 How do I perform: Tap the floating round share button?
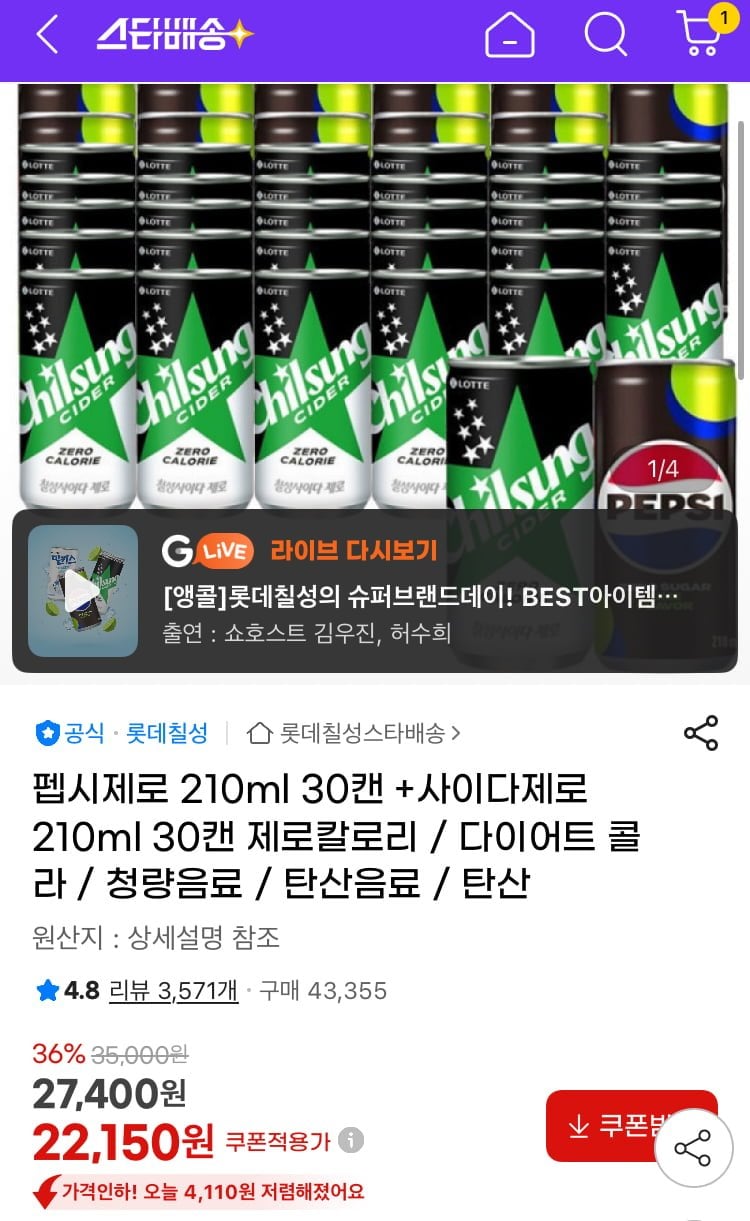coord(693,1148)
